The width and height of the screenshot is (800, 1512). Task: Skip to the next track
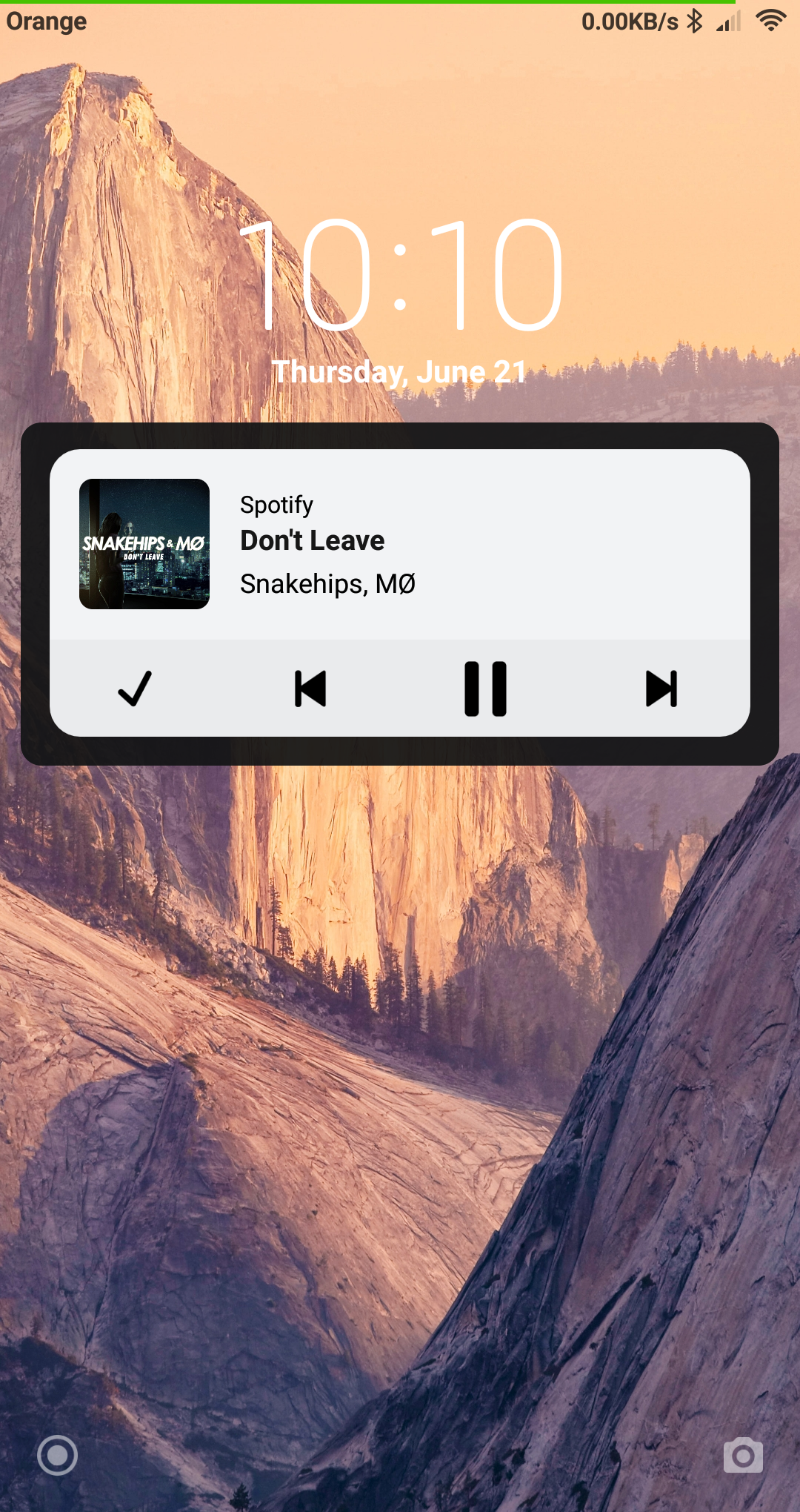tap(661, 689)
